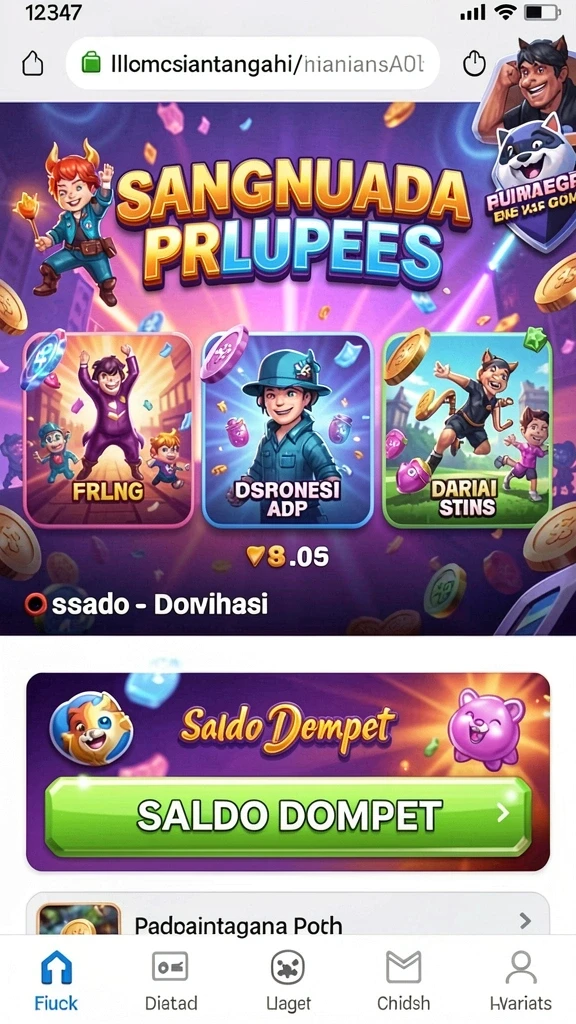Screen dimensions: 576x1024
Task: Open the DARIAI STINS game card
Action: pyautogui.click(x=468, y=429)
